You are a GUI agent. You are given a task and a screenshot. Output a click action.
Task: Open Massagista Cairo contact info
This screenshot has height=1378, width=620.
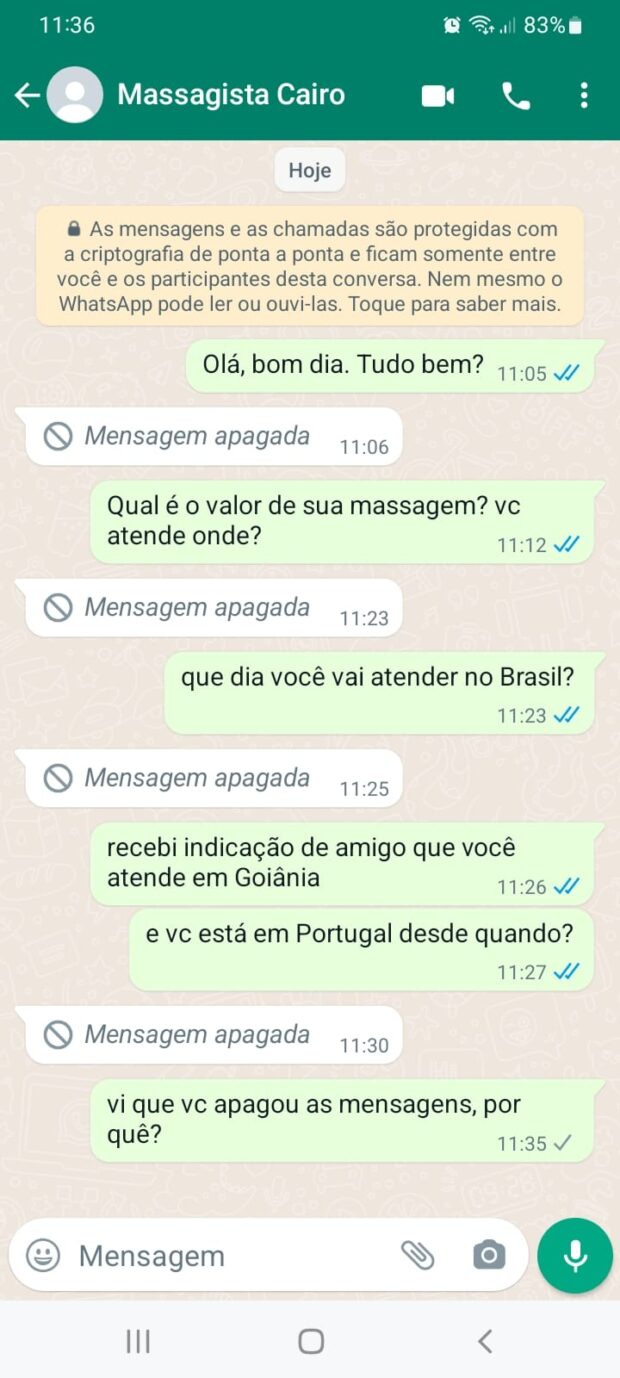tap(231, 95)
